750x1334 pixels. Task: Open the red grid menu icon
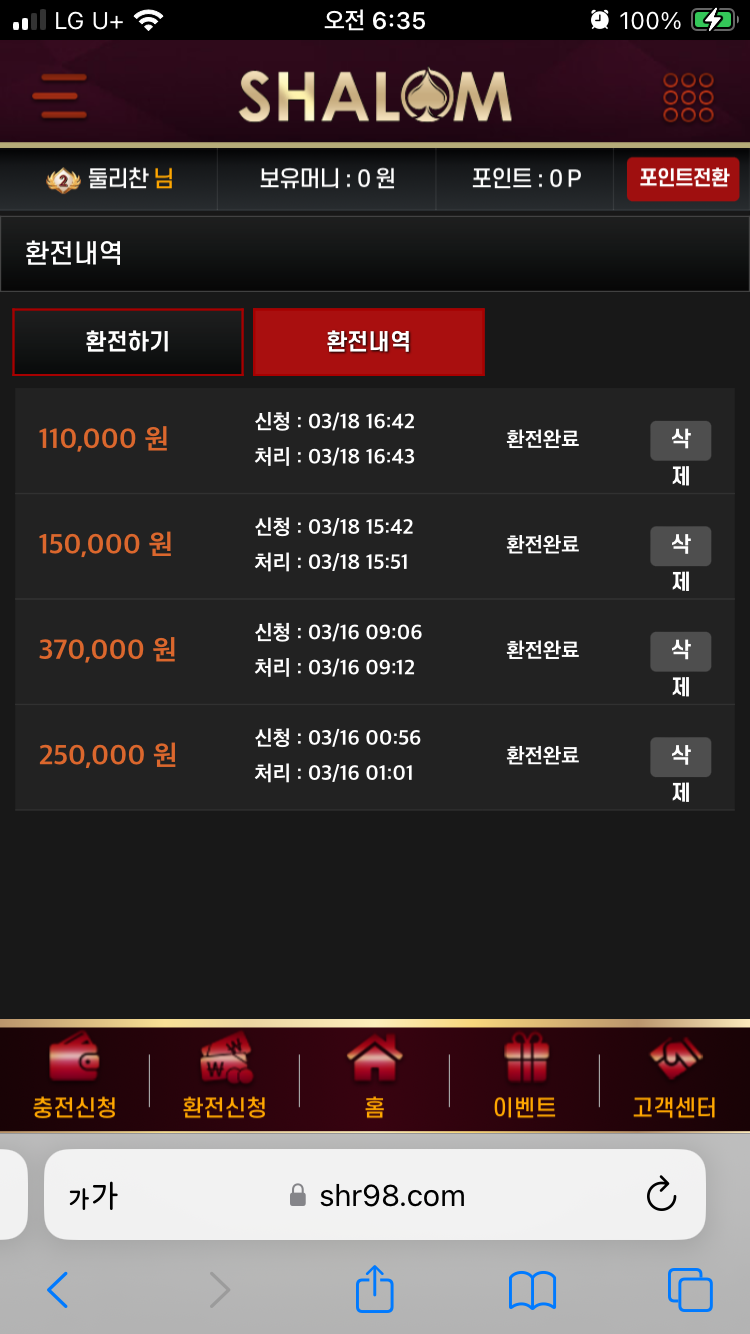(x=688, y=97)
